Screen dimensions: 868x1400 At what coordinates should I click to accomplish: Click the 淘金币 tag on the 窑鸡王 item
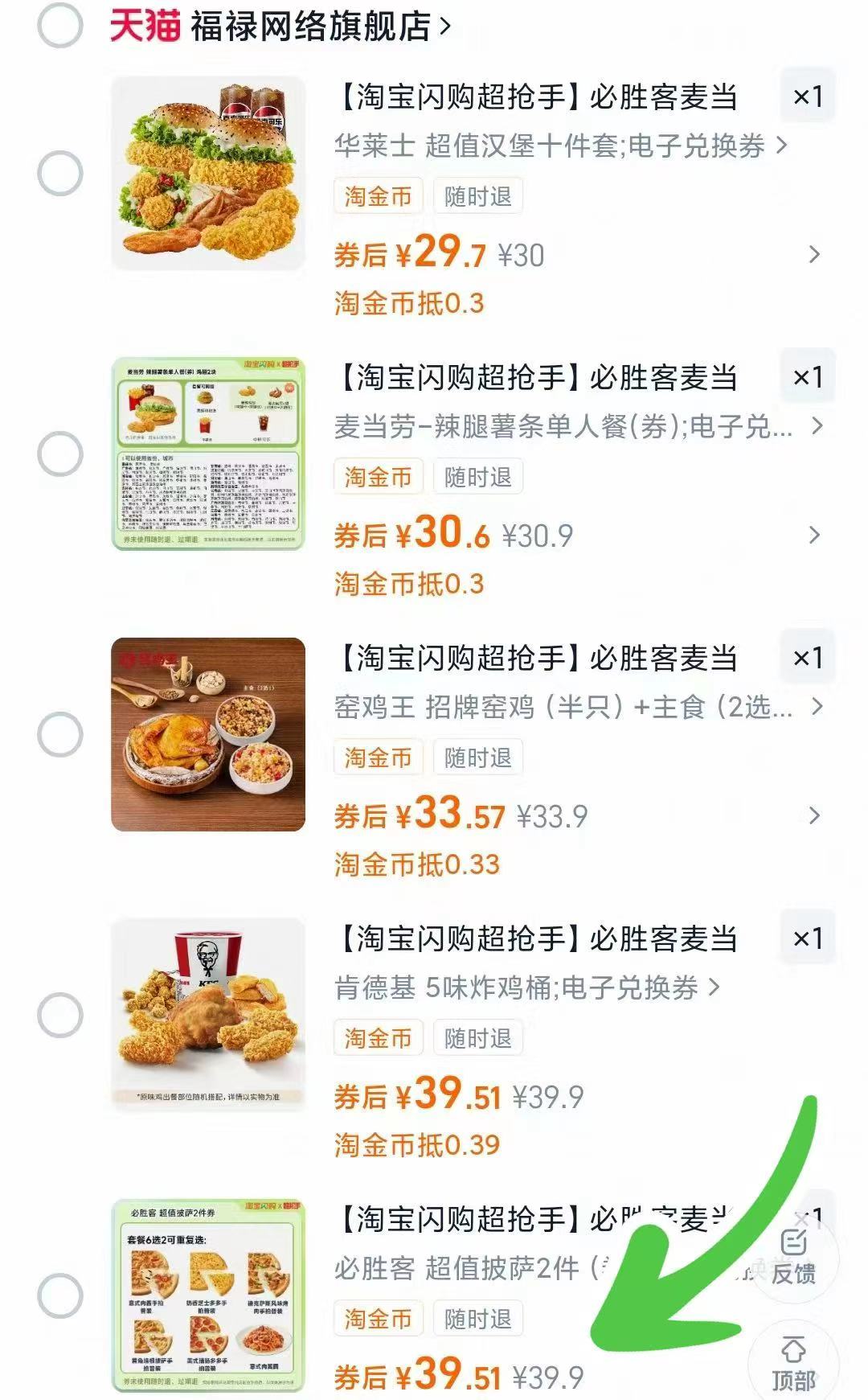(378, 757)
